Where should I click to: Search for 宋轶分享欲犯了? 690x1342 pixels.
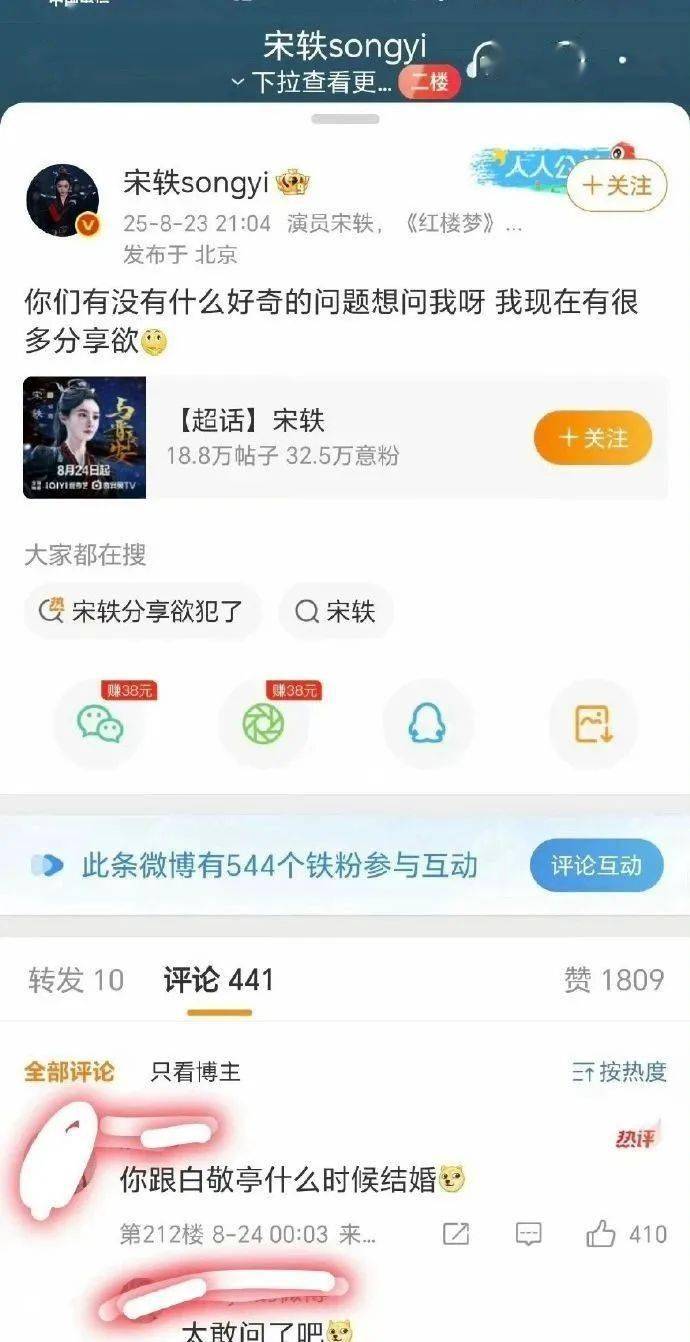143,611
